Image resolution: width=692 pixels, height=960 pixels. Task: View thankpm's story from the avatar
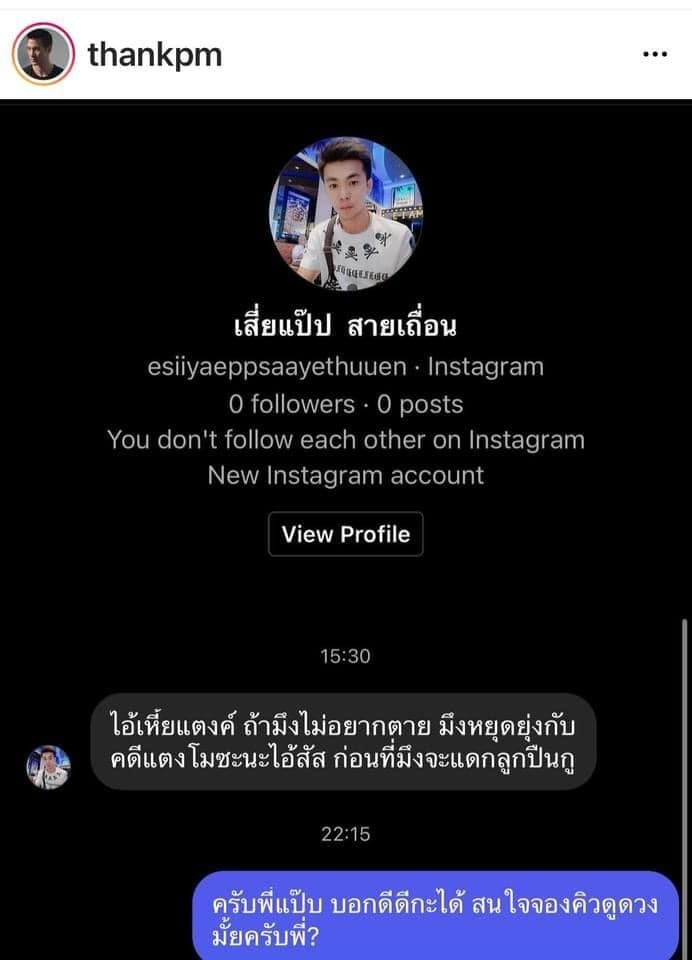(43, 54)
